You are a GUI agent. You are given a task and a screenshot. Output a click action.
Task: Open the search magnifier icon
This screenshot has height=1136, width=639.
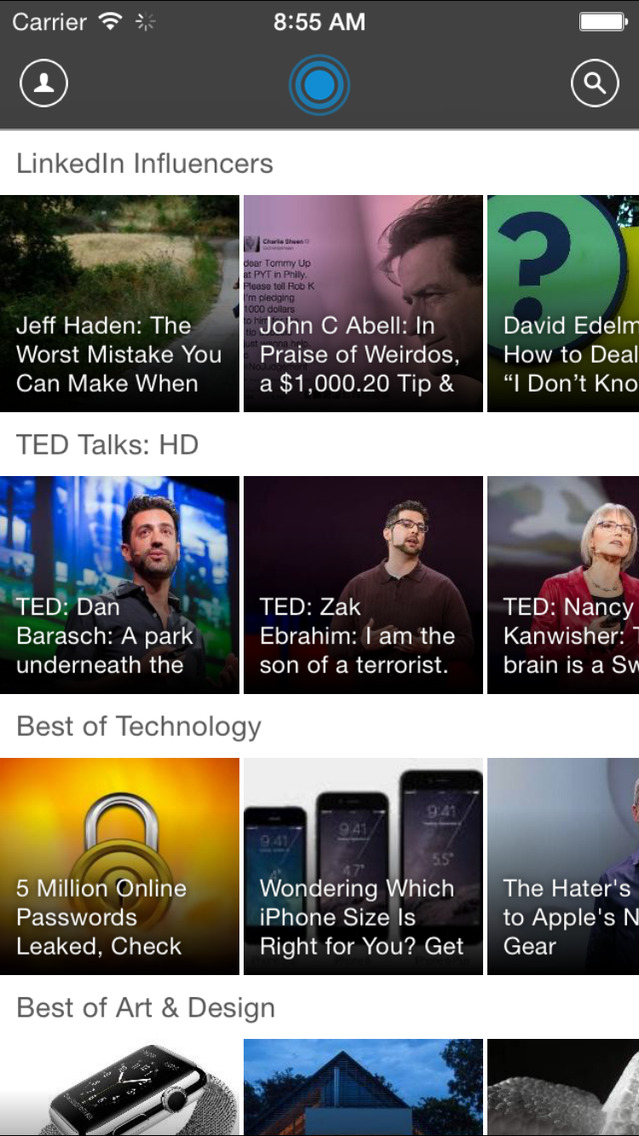coord(594,84)
